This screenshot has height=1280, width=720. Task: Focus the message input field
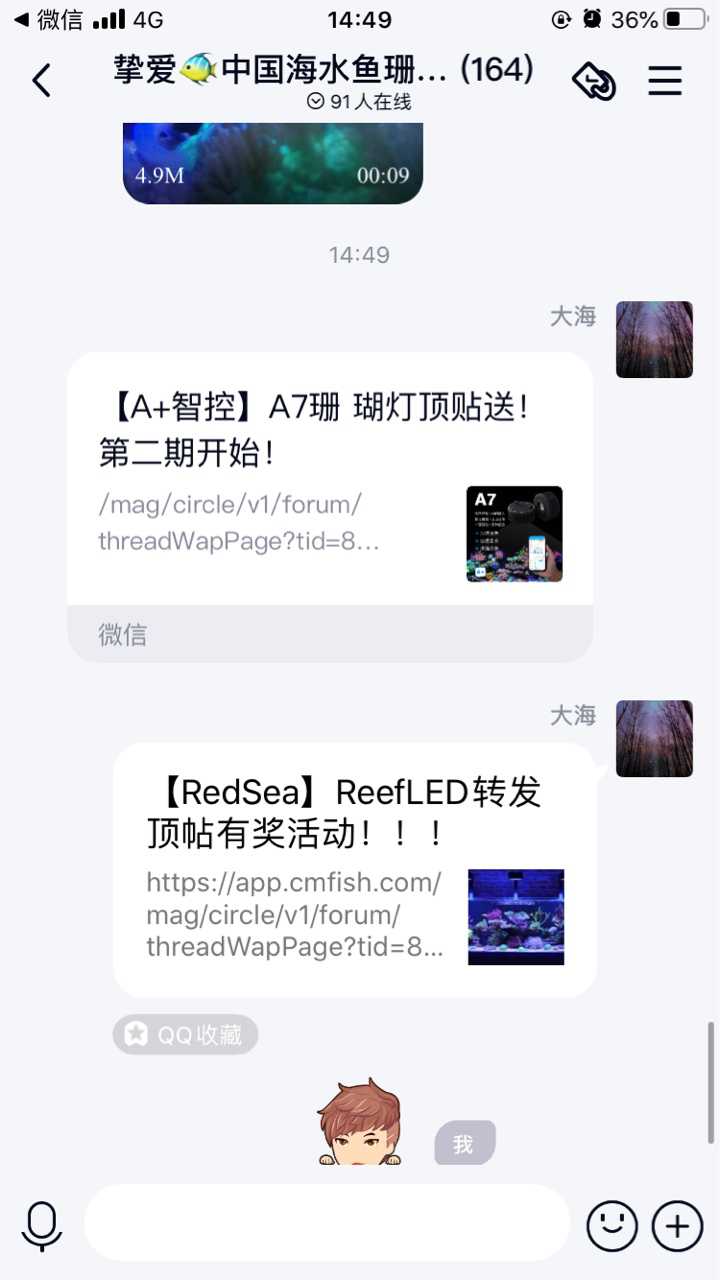coord(326,1223)
